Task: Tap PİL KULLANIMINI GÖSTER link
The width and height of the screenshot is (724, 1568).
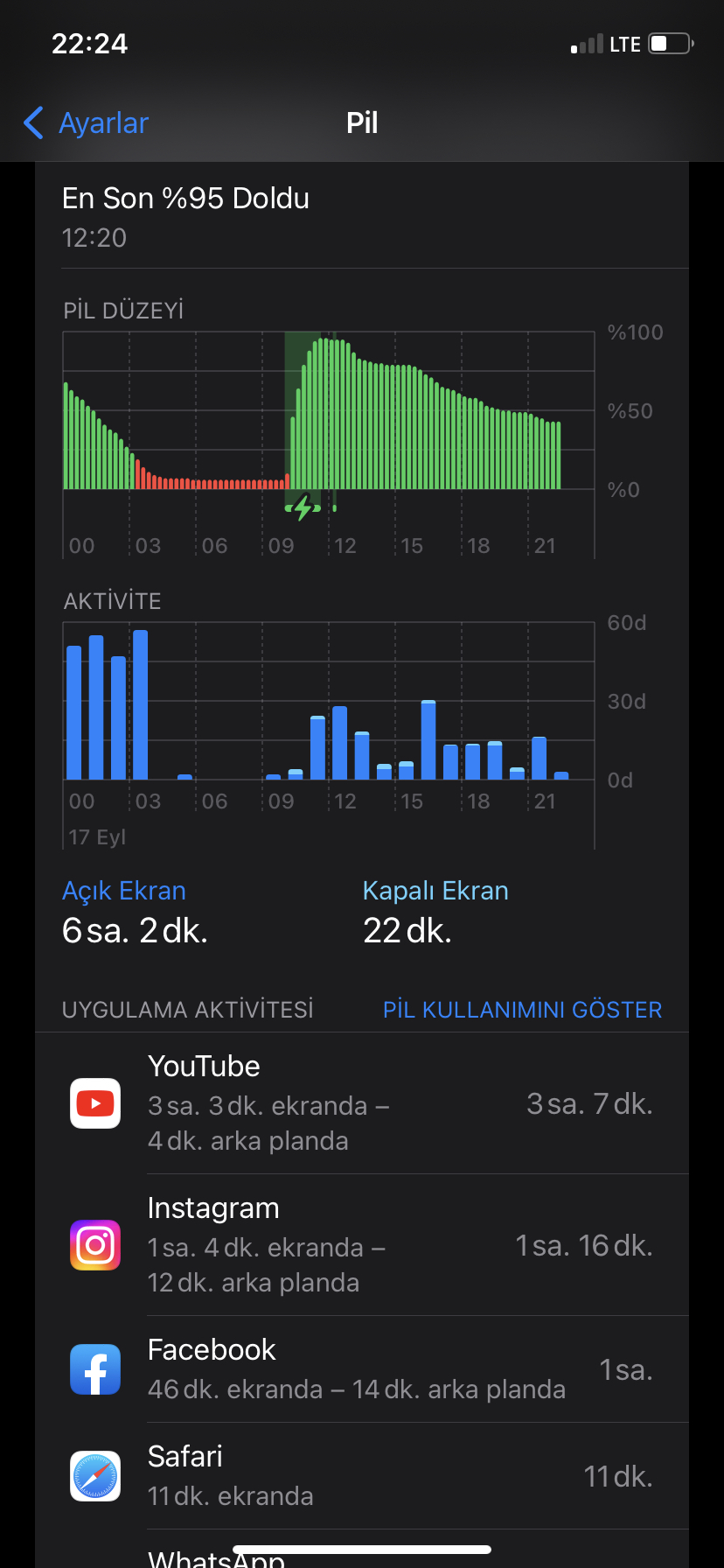Action: 522,1010
